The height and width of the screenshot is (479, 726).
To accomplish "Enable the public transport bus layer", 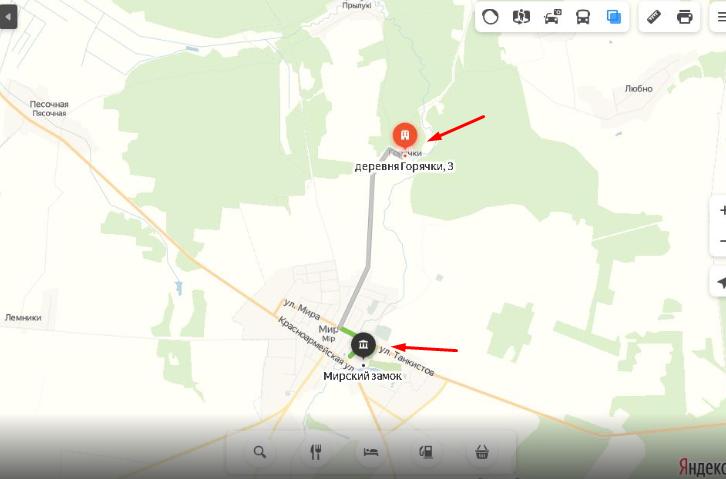I will point(583,17).
